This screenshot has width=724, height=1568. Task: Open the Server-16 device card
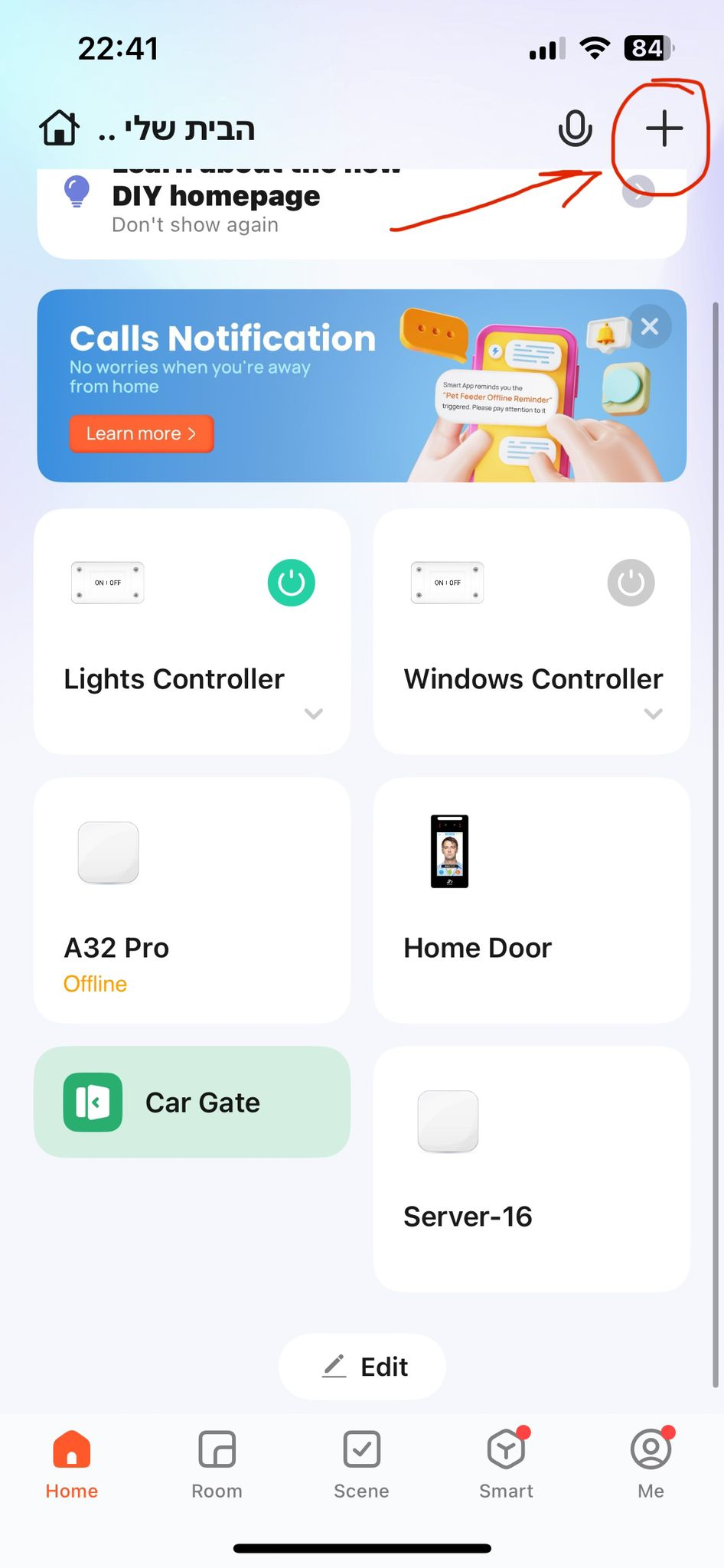pyautogui.click(x=531, y=1169)
